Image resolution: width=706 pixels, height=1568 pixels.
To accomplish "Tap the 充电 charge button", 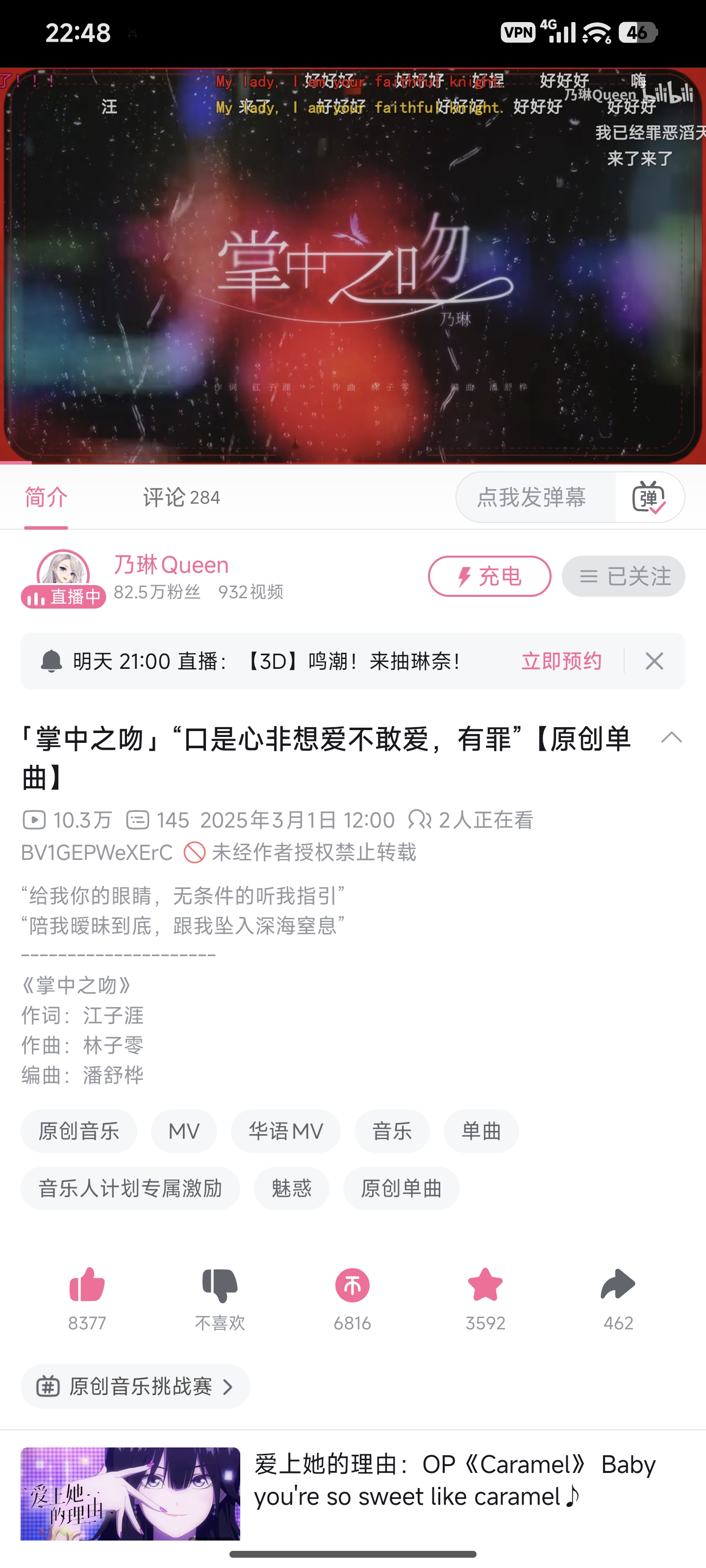I will coord(489,576).
